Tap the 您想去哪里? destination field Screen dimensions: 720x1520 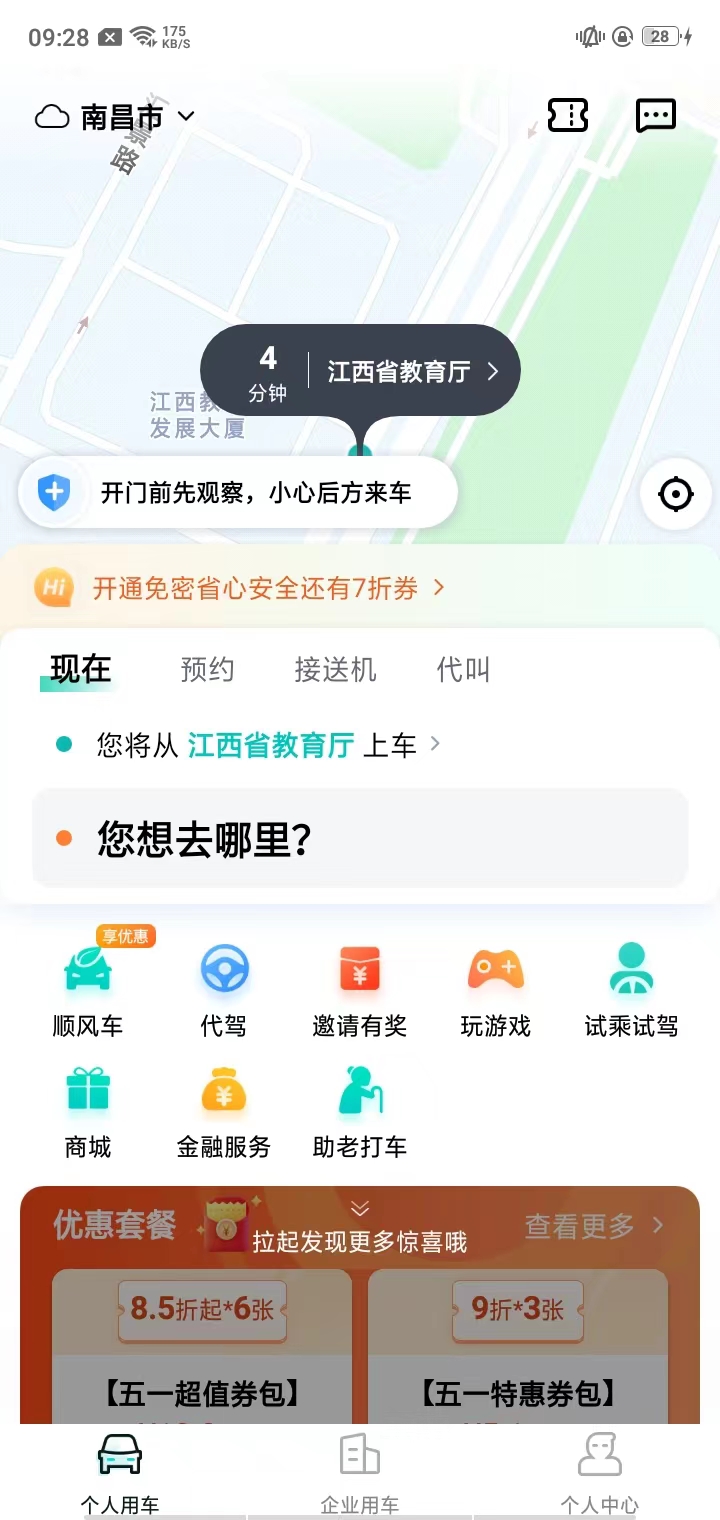[x=360, y=839]
